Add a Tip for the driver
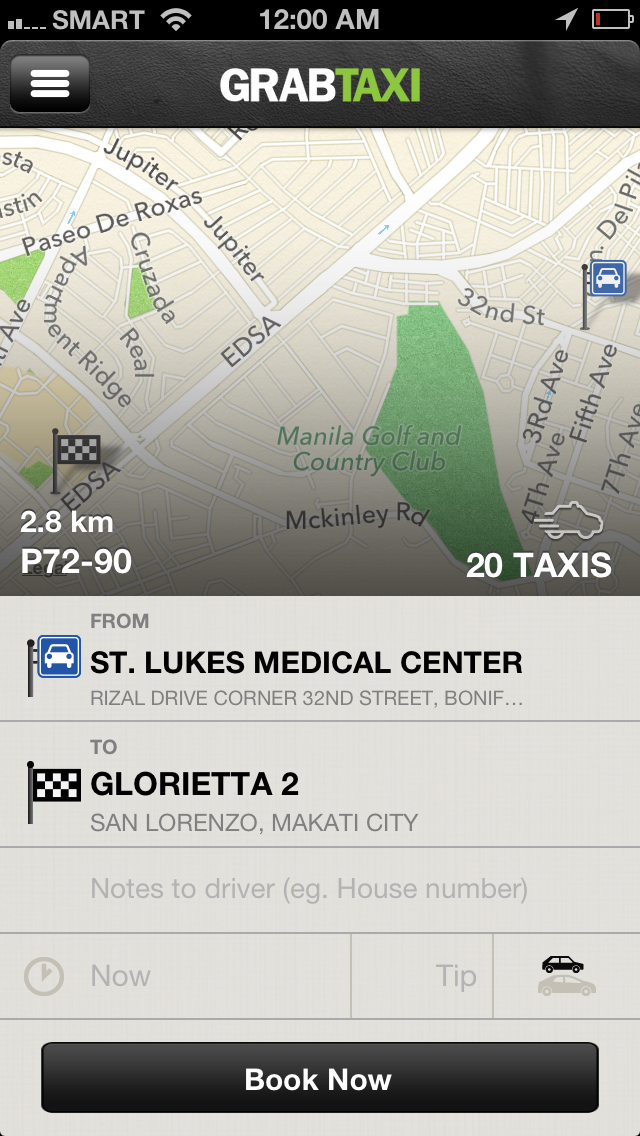This screenshot has width=640, height=1136. click(x=423, y=976)
